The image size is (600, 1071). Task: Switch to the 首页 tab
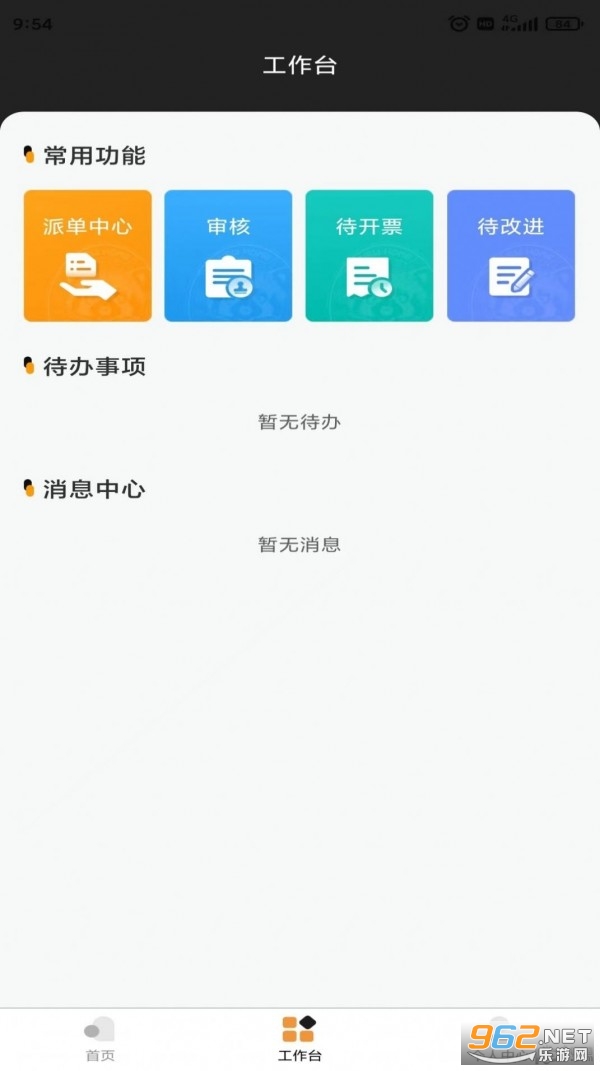click(x=100, y=1039)
